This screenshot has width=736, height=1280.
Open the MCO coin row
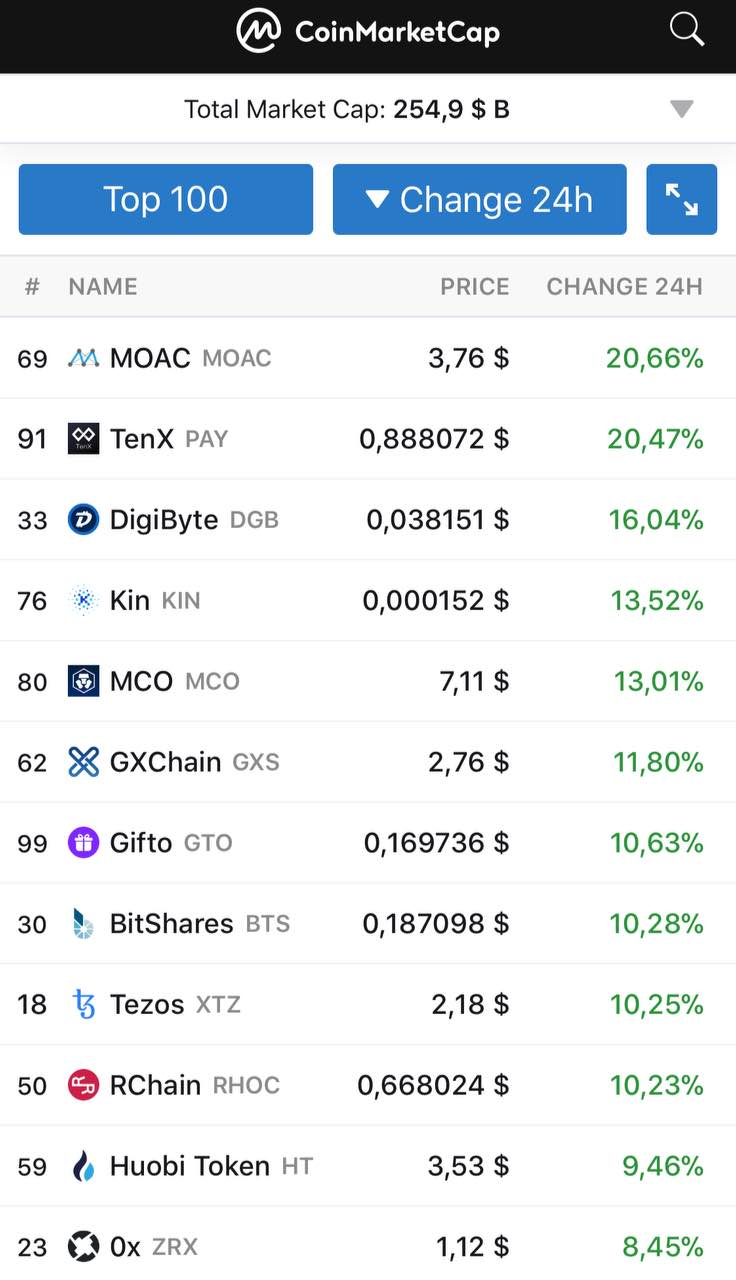368,682
